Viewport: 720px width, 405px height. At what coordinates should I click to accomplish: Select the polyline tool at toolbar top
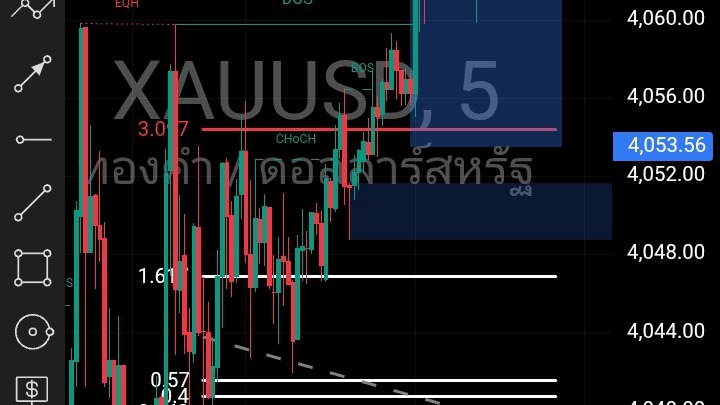32,9
